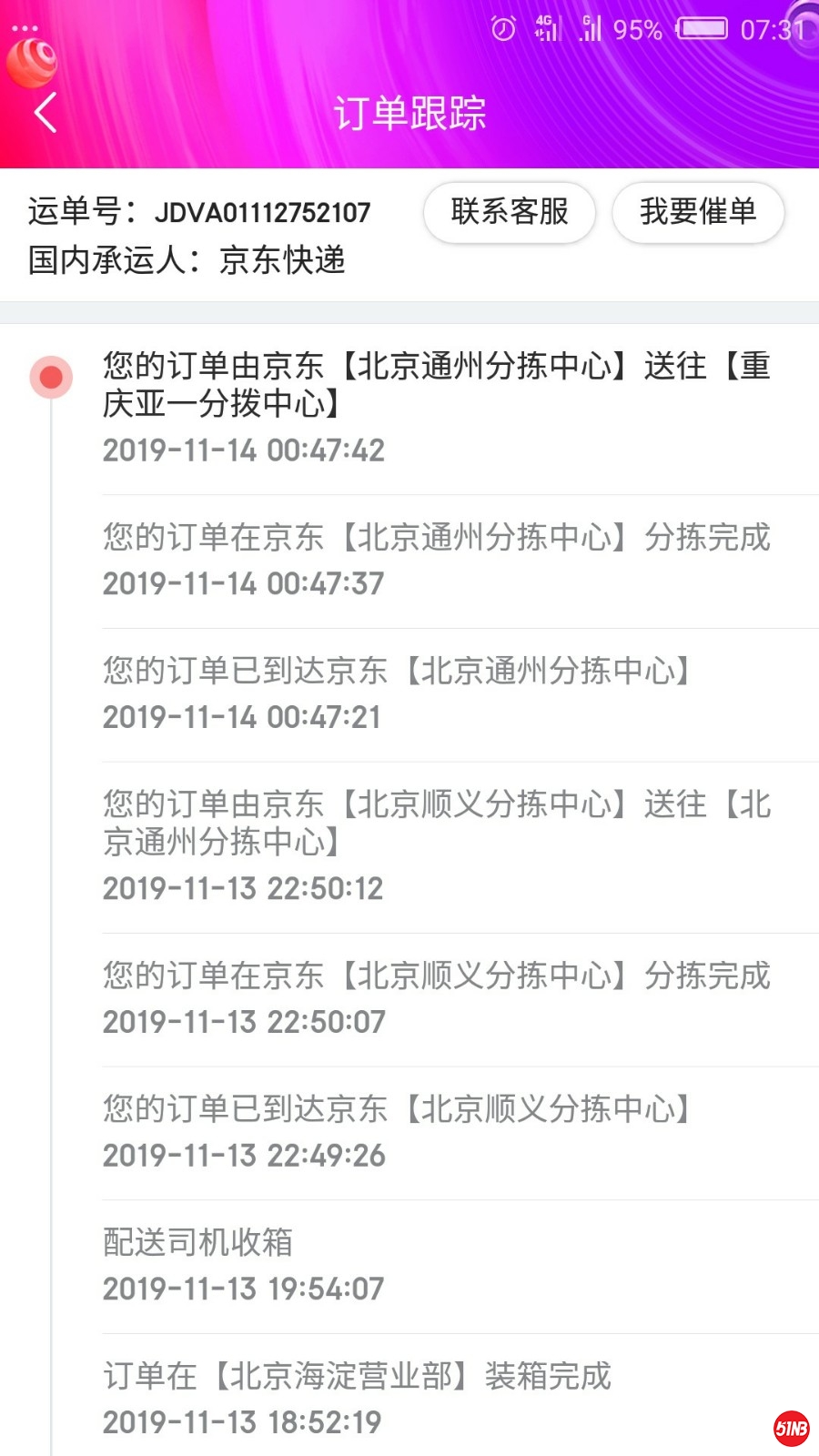Tap 我要催单 to expedite the order

pos(698,212)
